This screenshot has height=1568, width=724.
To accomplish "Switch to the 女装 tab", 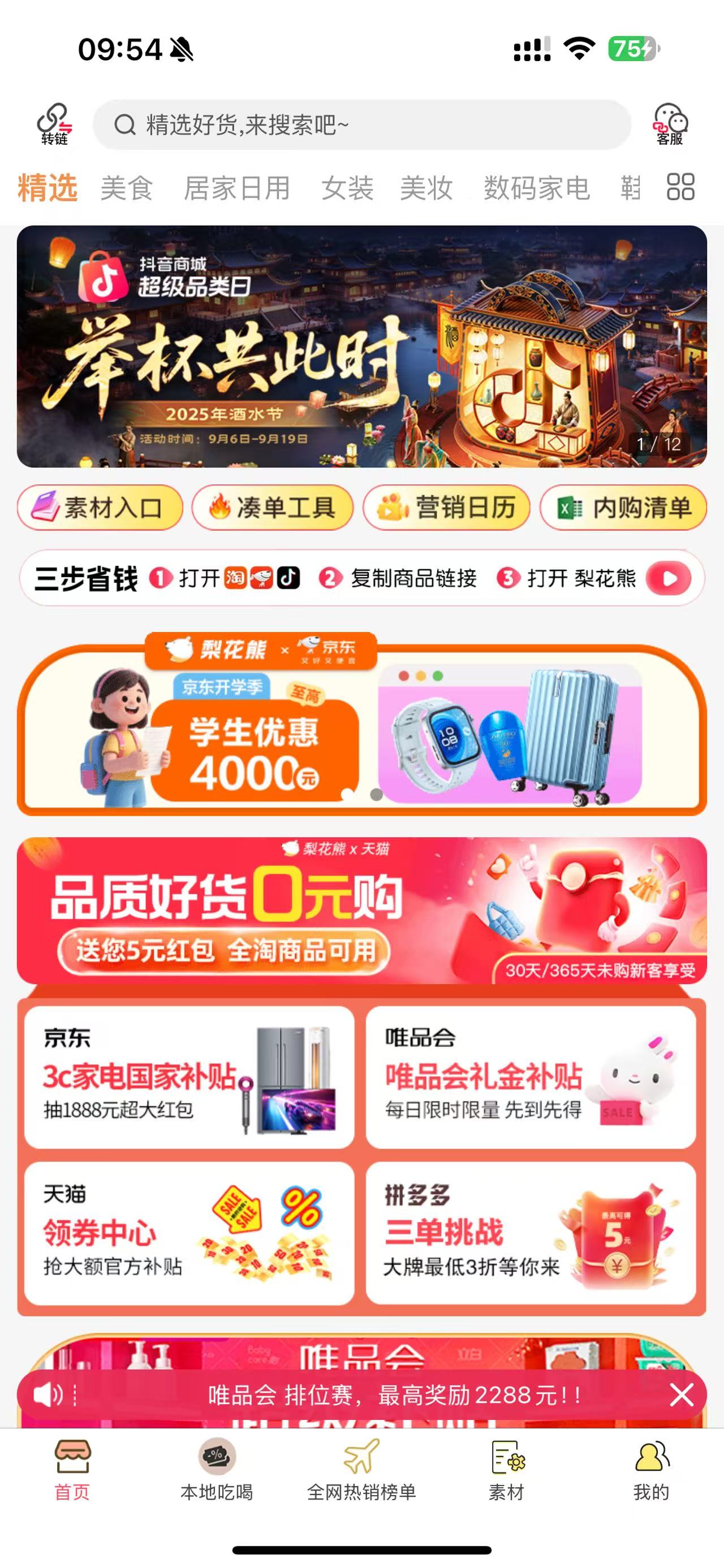I will [347, 188].
